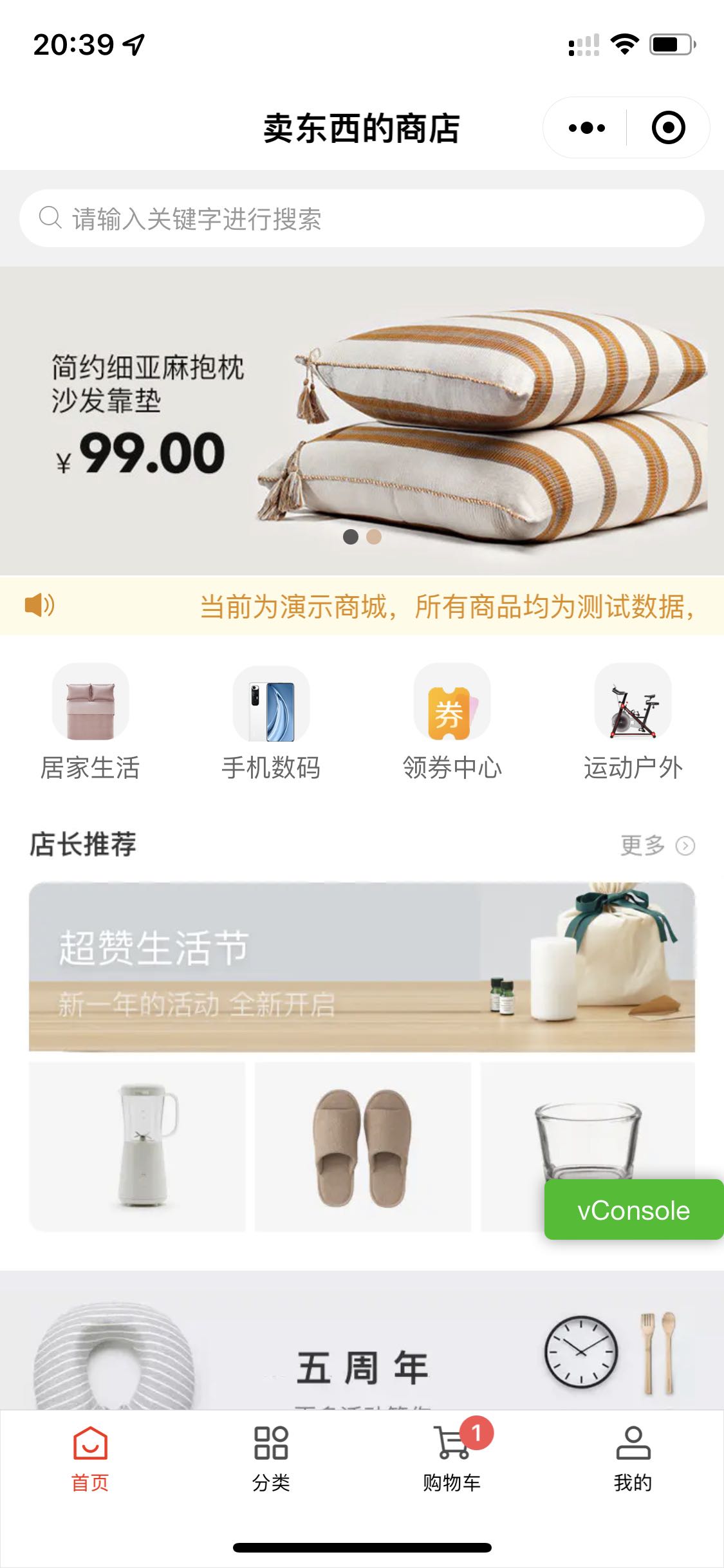
Task: Open the vConsole debug panel
Action: pos(633,1210)
